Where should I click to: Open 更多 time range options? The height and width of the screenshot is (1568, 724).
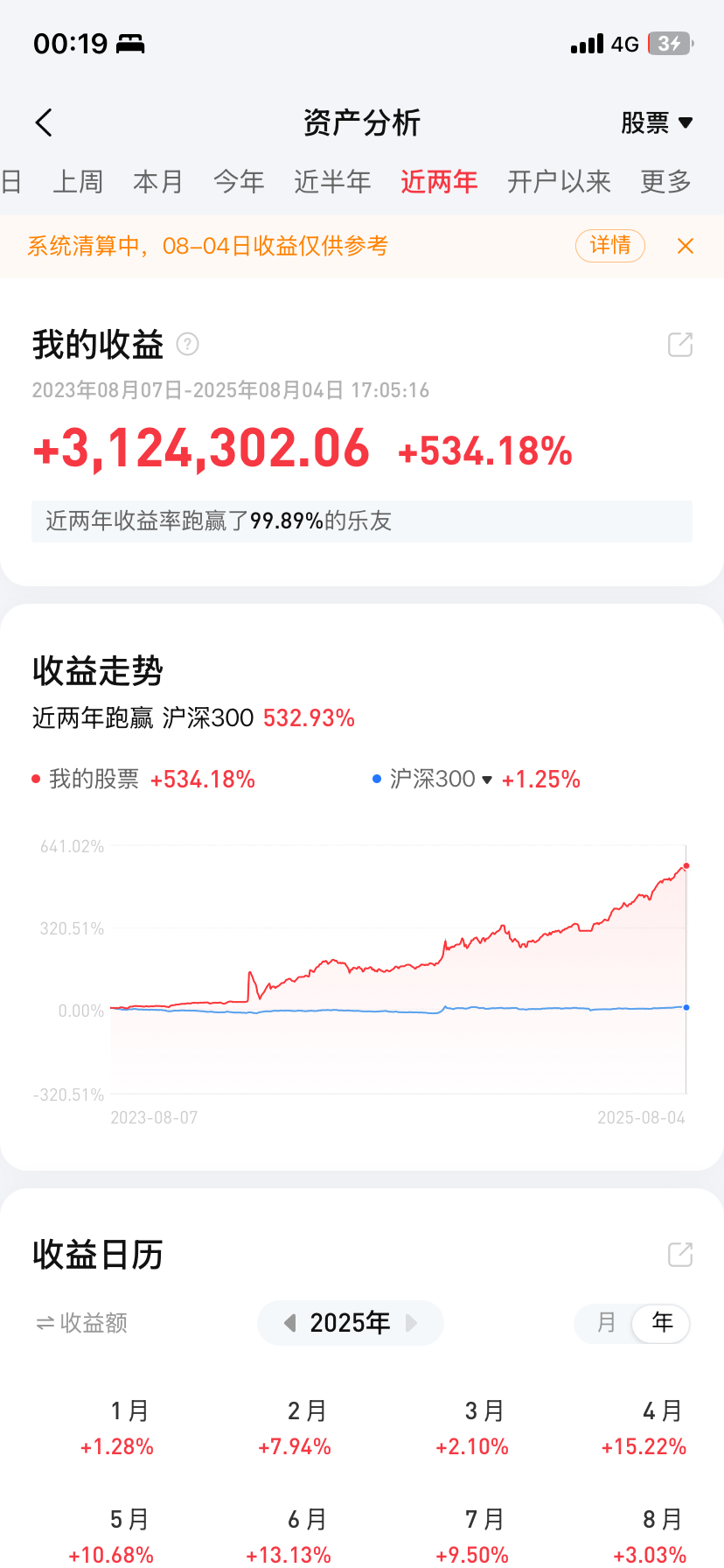665,182
